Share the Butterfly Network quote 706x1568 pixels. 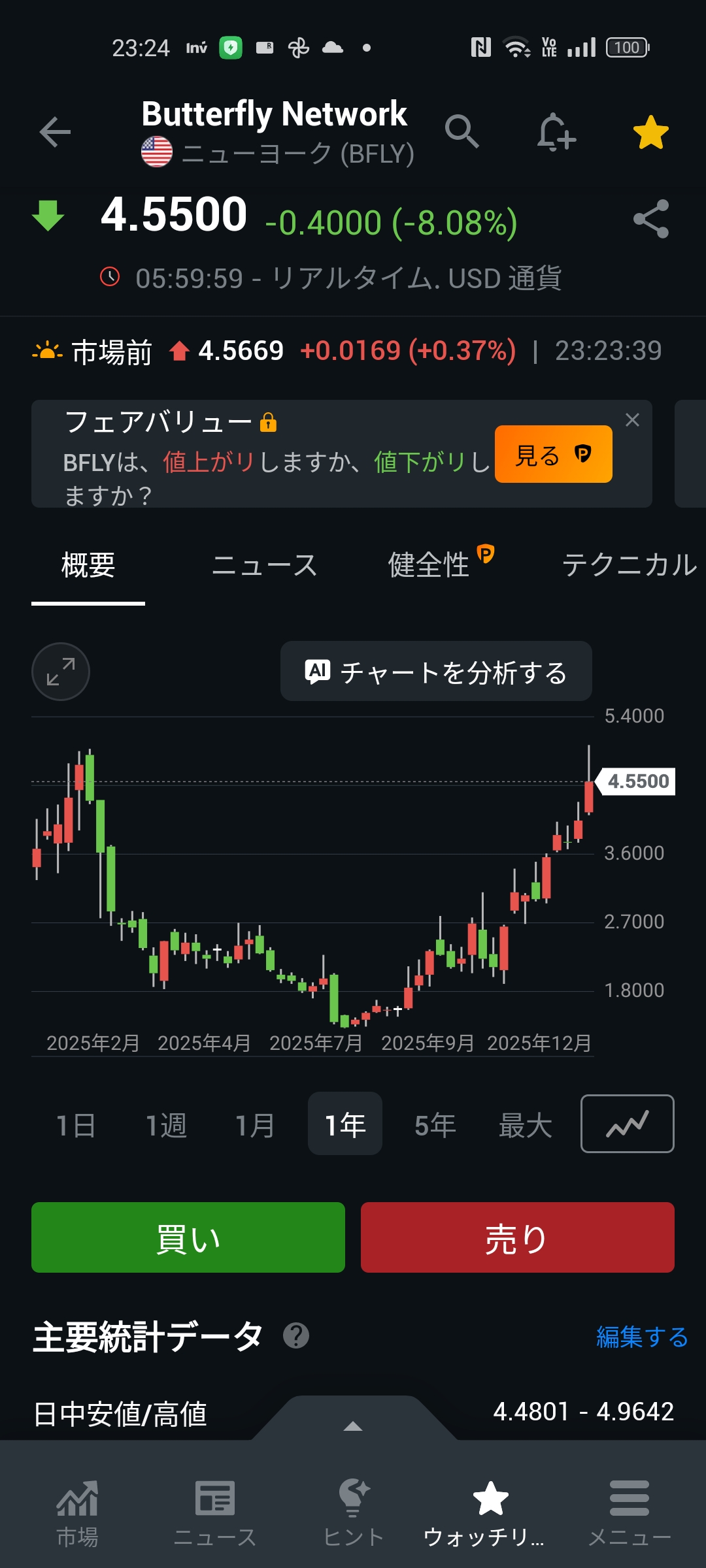click(x=651, y=219)
